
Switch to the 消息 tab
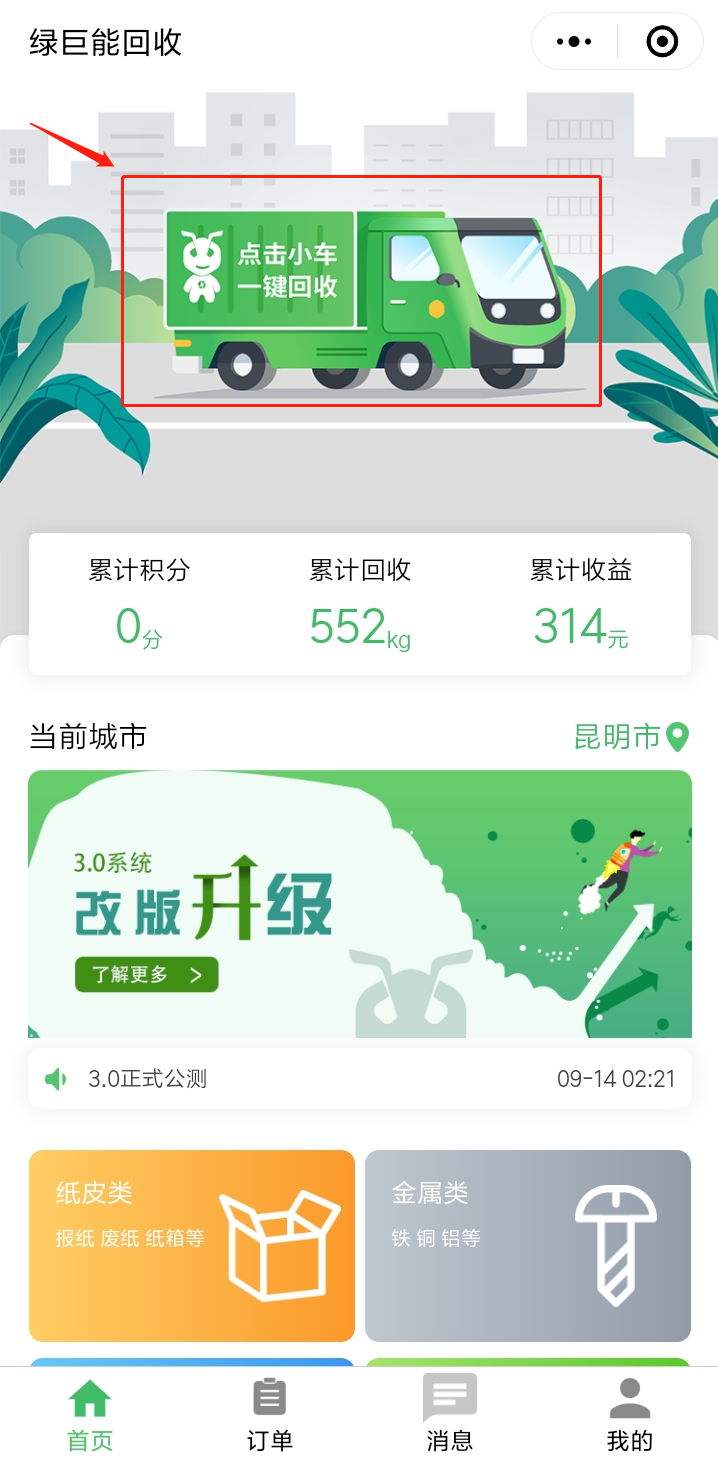449,1414
